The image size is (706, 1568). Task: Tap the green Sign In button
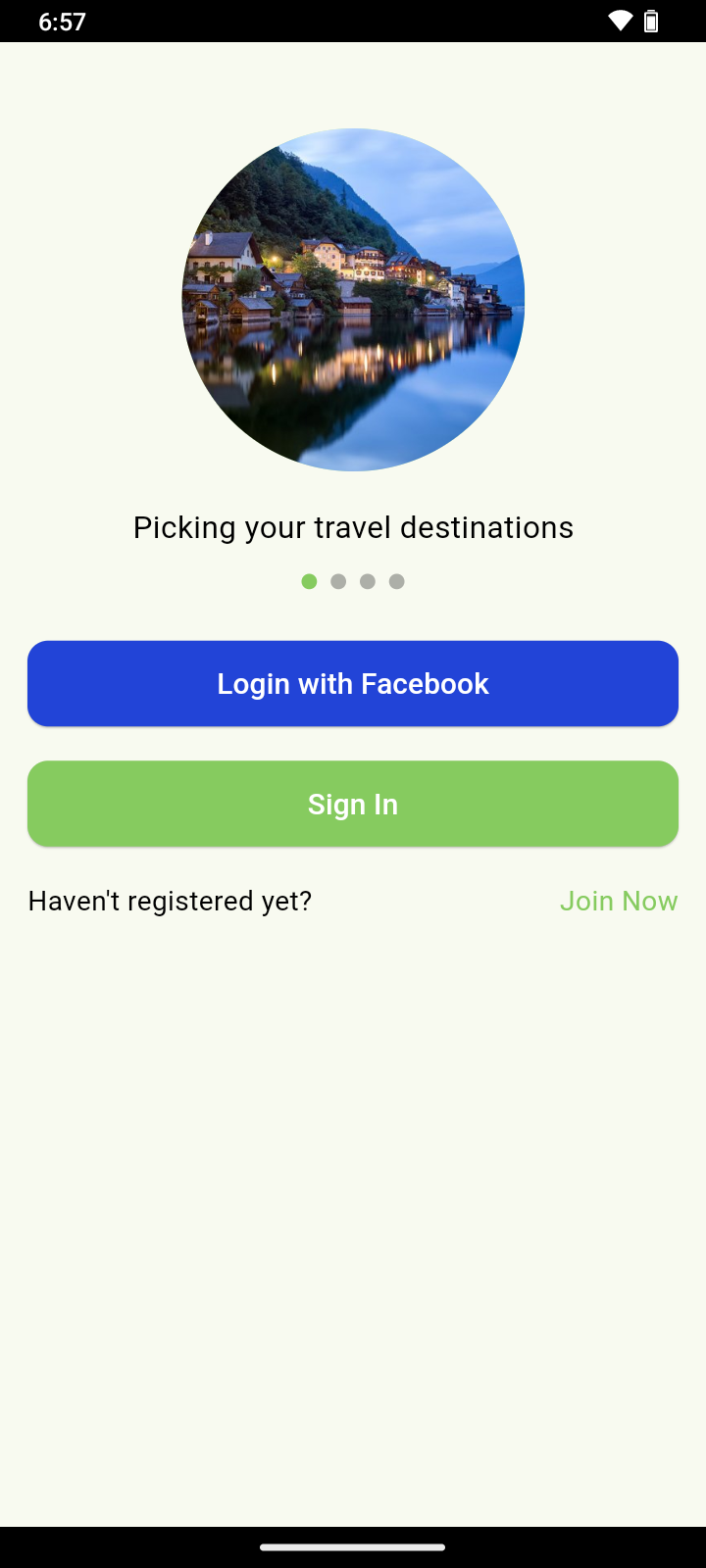353,804
